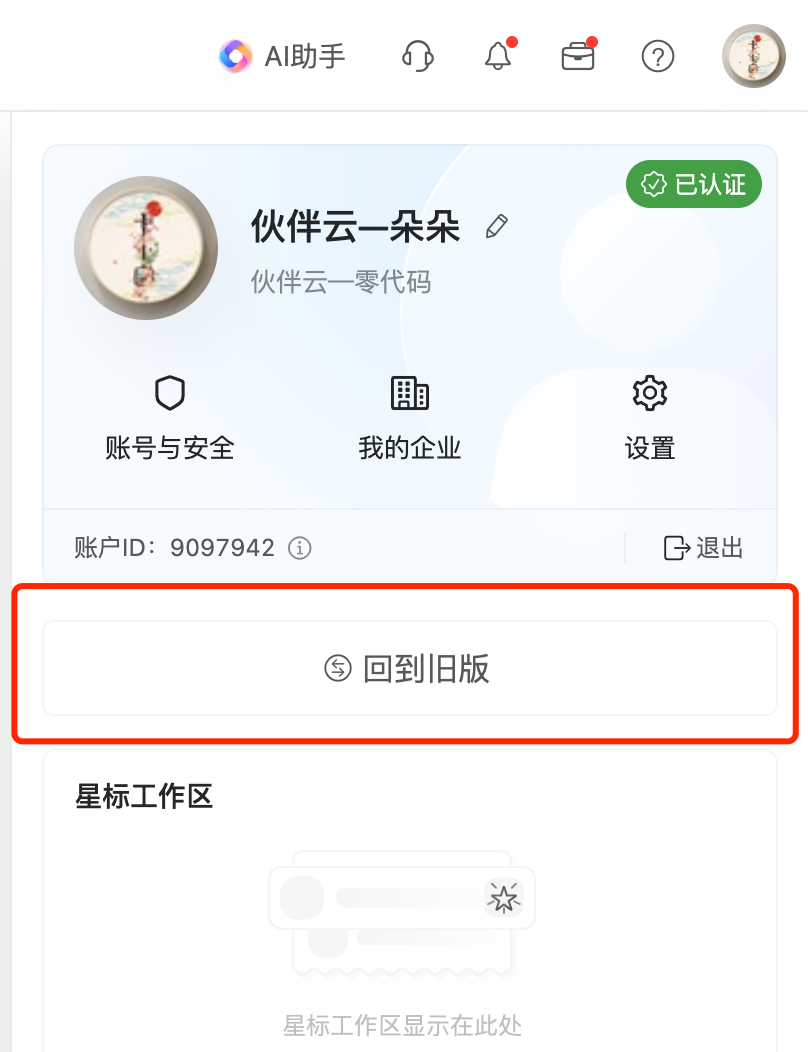Open the briefcase icon in toolbar
The width and height of the screenshot is (808, 1052).
tap(578, 57)
